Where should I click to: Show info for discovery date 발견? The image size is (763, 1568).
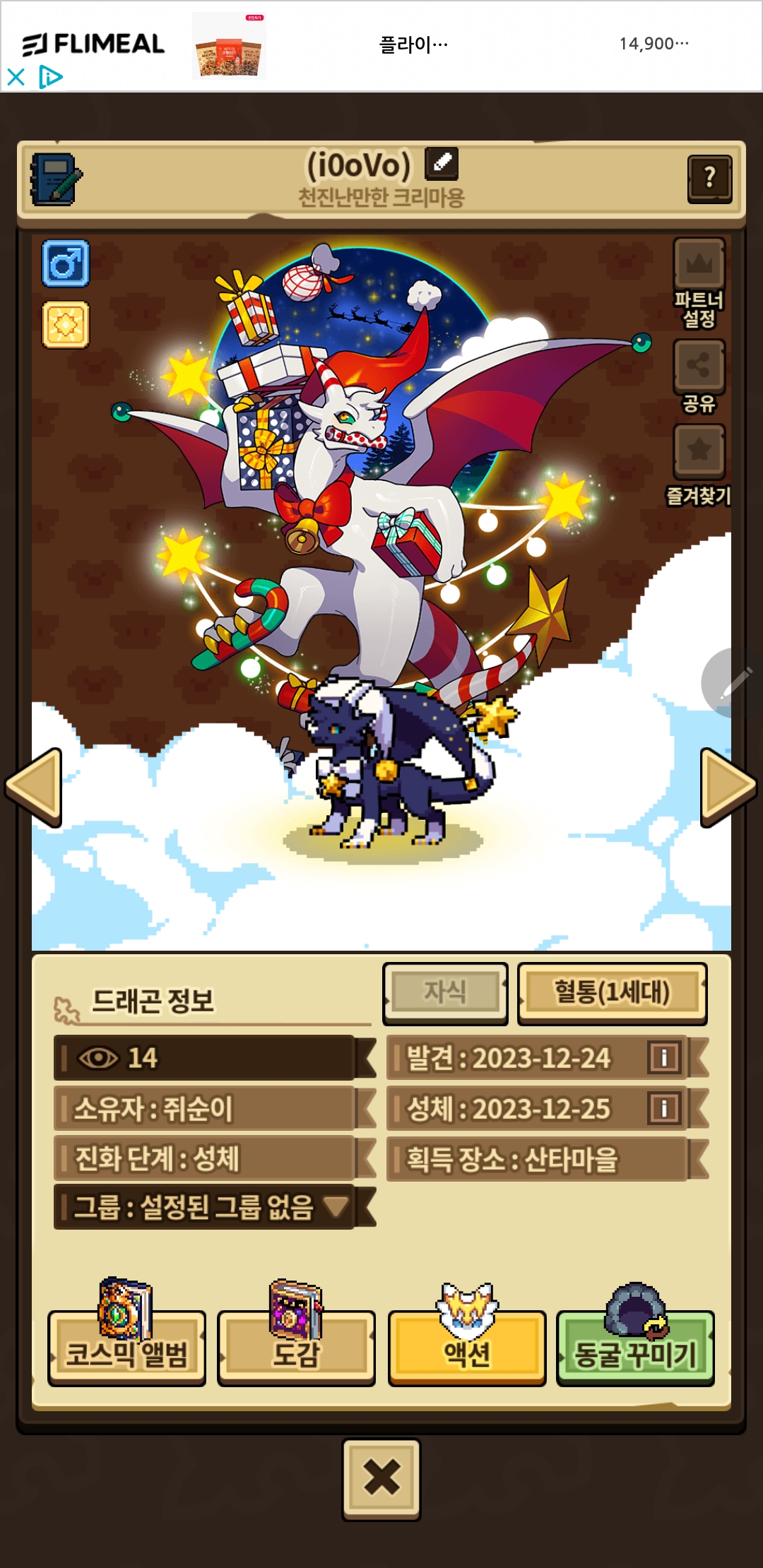click(663, 1058)
